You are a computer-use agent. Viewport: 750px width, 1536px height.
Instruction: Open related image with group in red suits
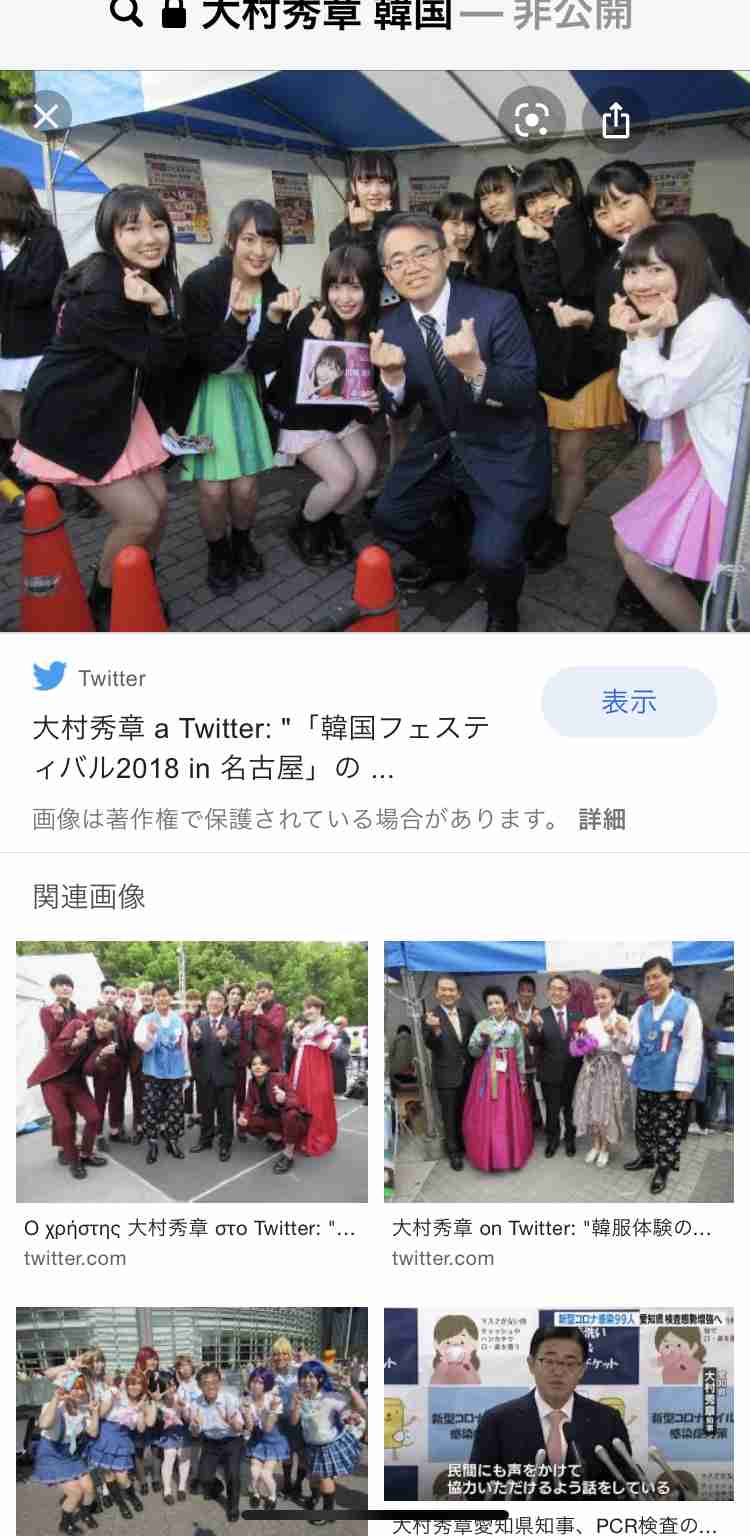pyautogui.click(x=191, y=1070)
